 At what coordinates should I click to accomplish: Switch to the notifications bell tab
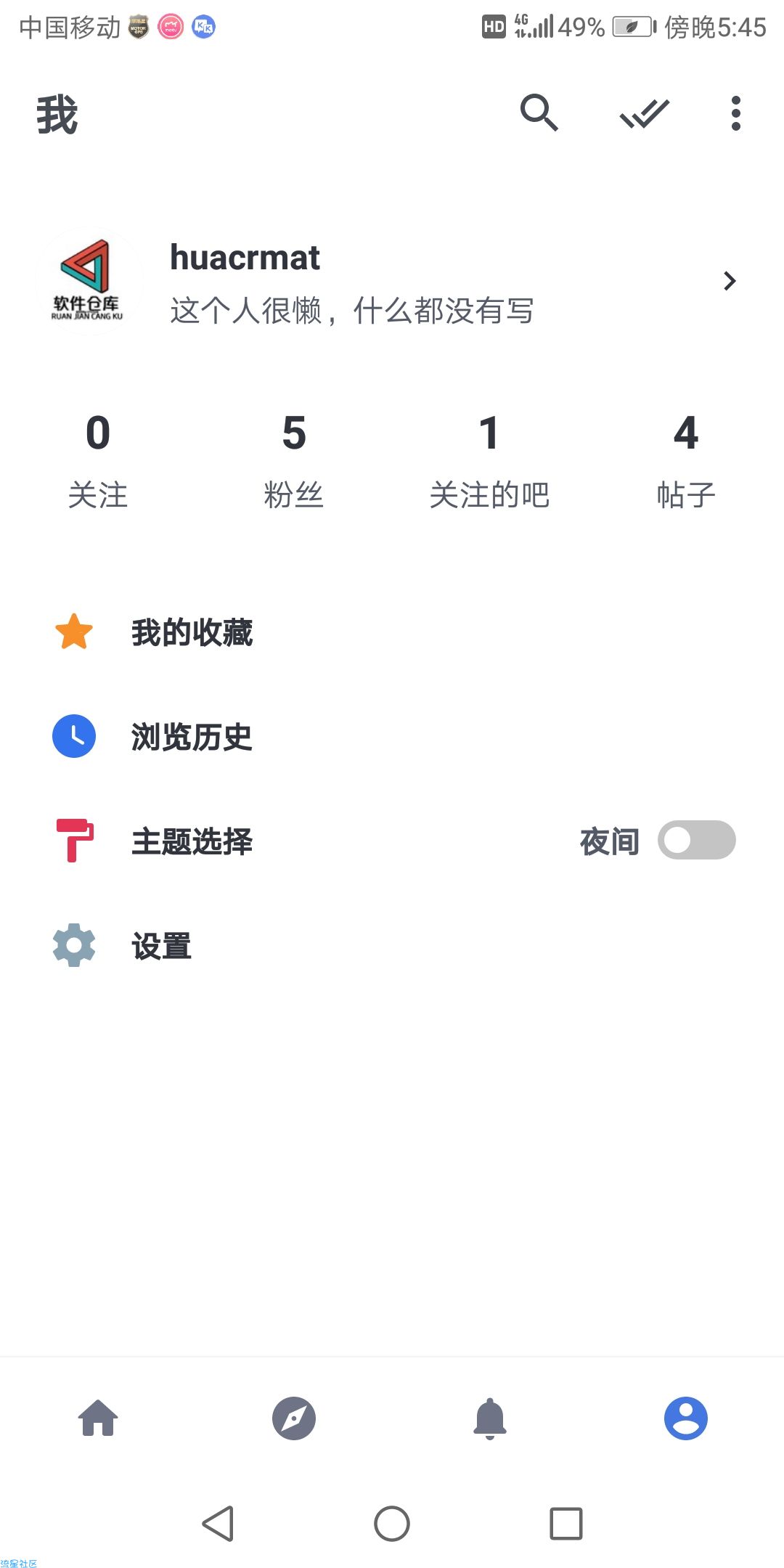490,1418
